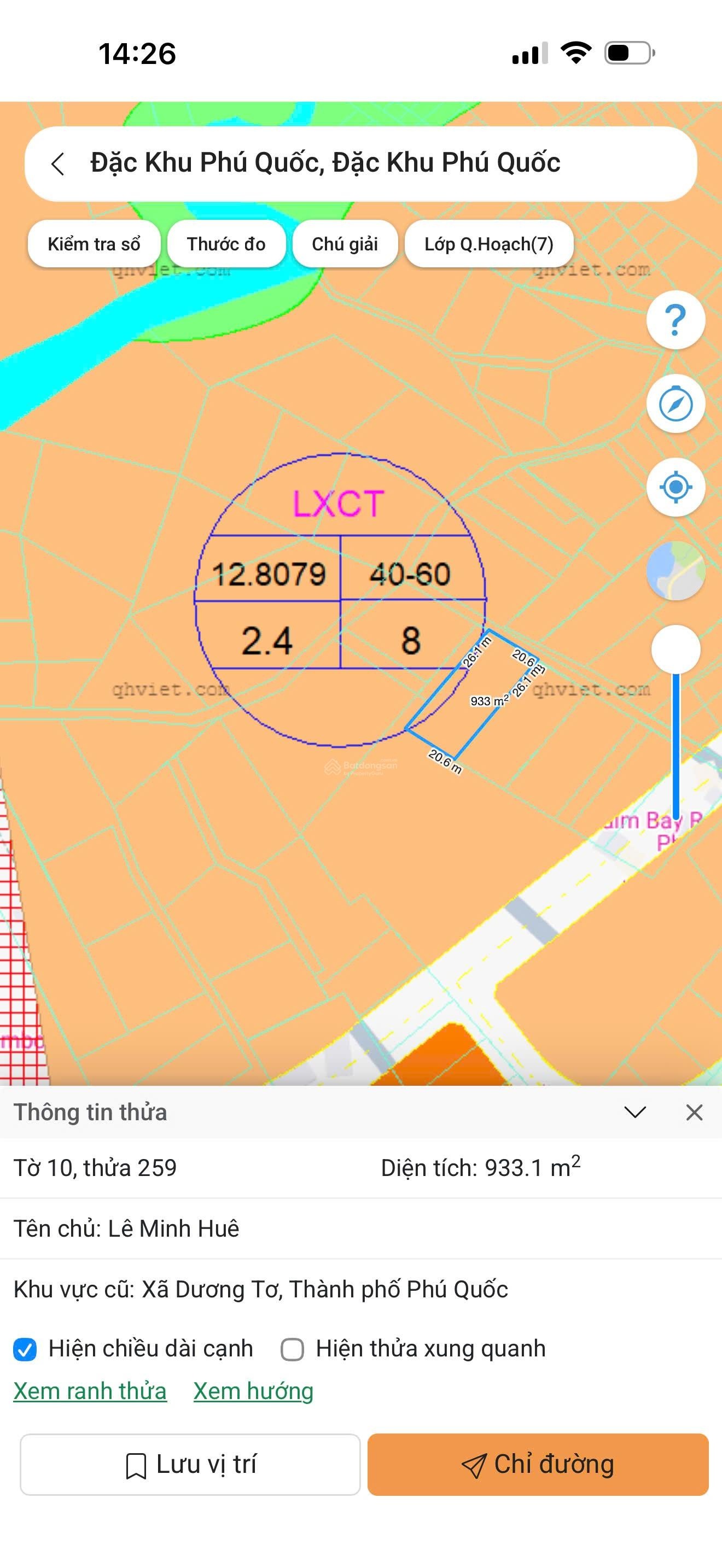Screen dimensions: 722x1568
Task: Open the Xem hướng link
Action: (253, 1391)
